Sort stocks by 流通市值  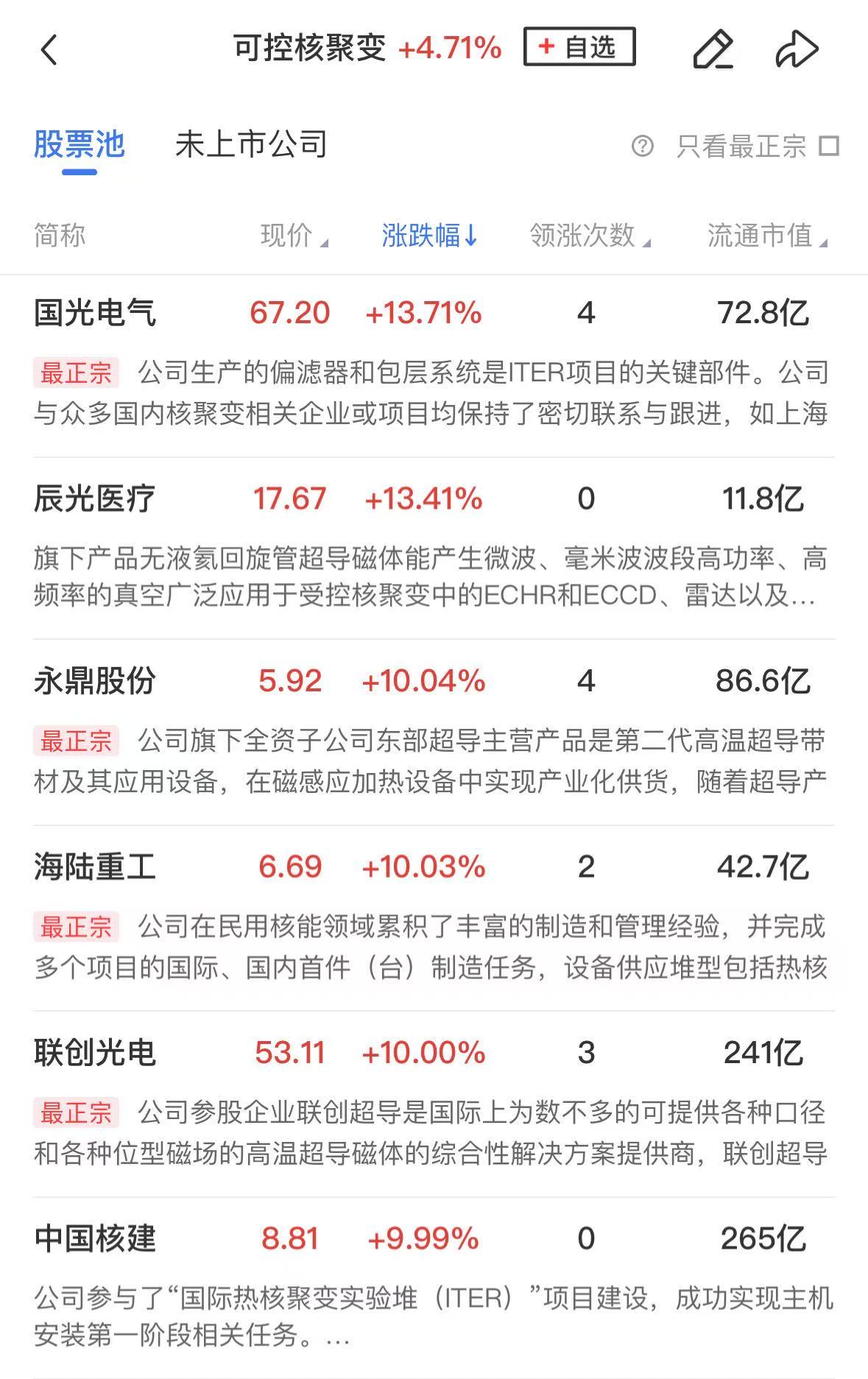(766, 236)
